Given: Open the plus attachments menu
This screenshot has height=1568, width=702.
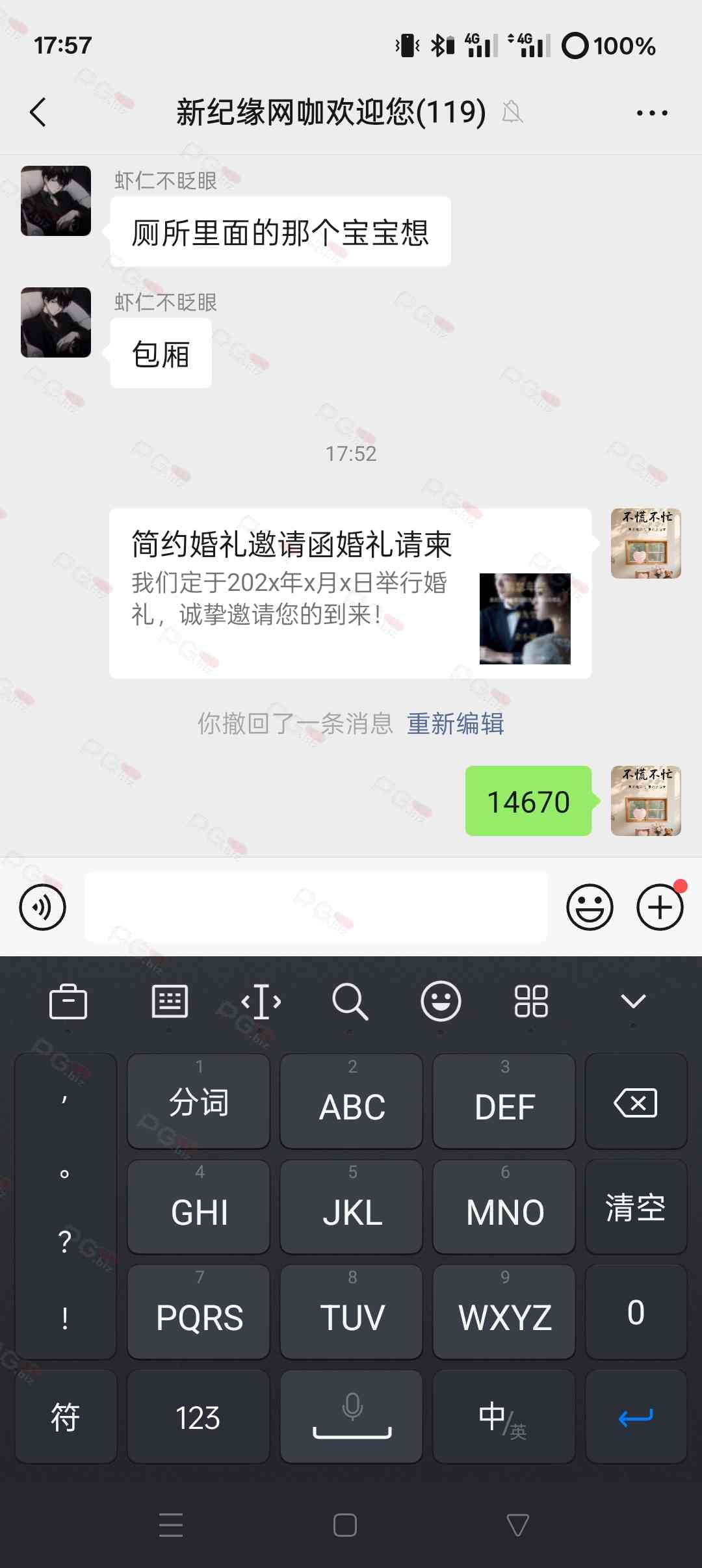Looking at the screenshot, I should pyautogui.click(x=659, y=907).
